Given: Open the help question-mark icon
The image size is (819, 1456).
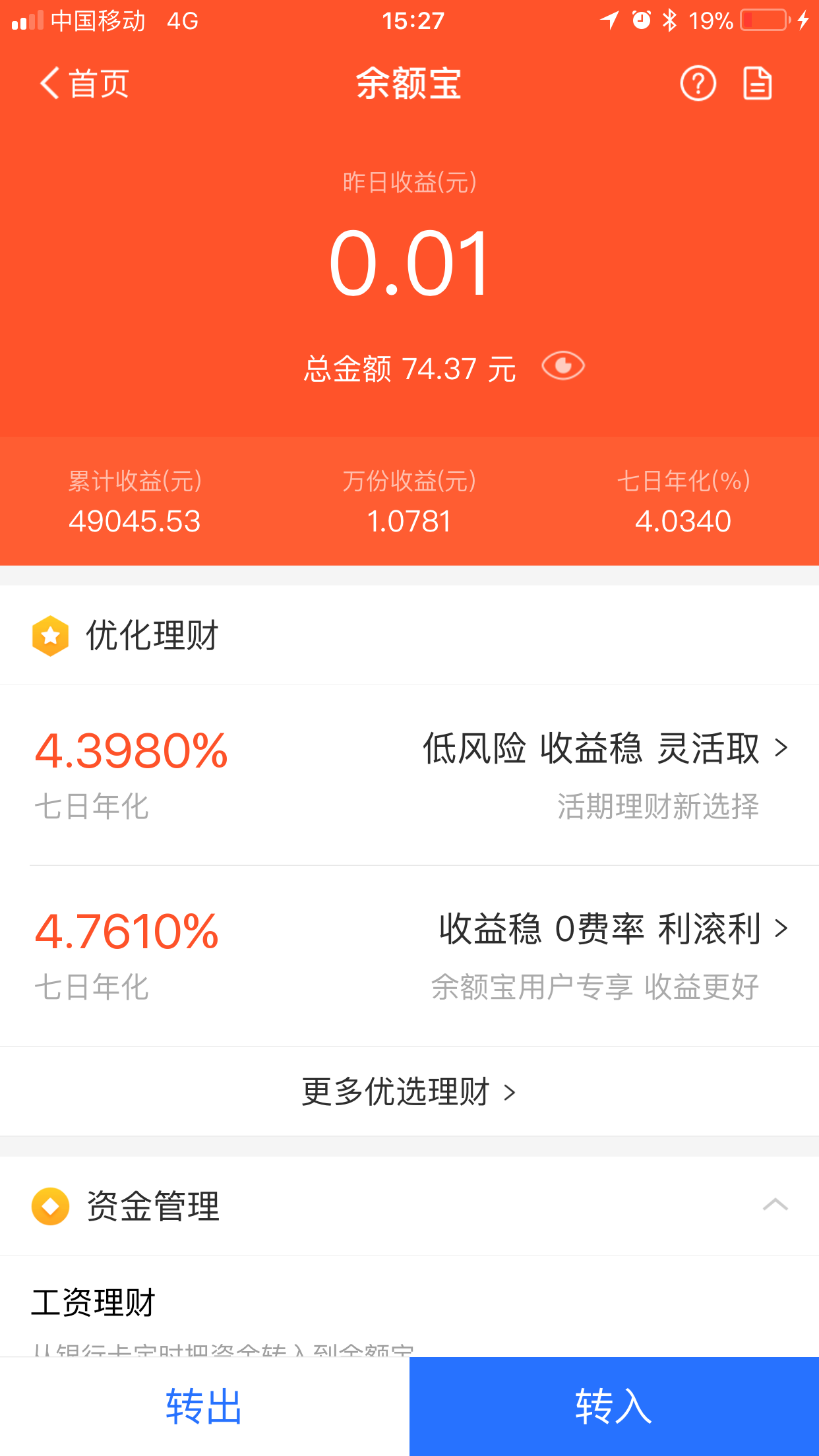Looking at the screenshot, I should point(698,84).
